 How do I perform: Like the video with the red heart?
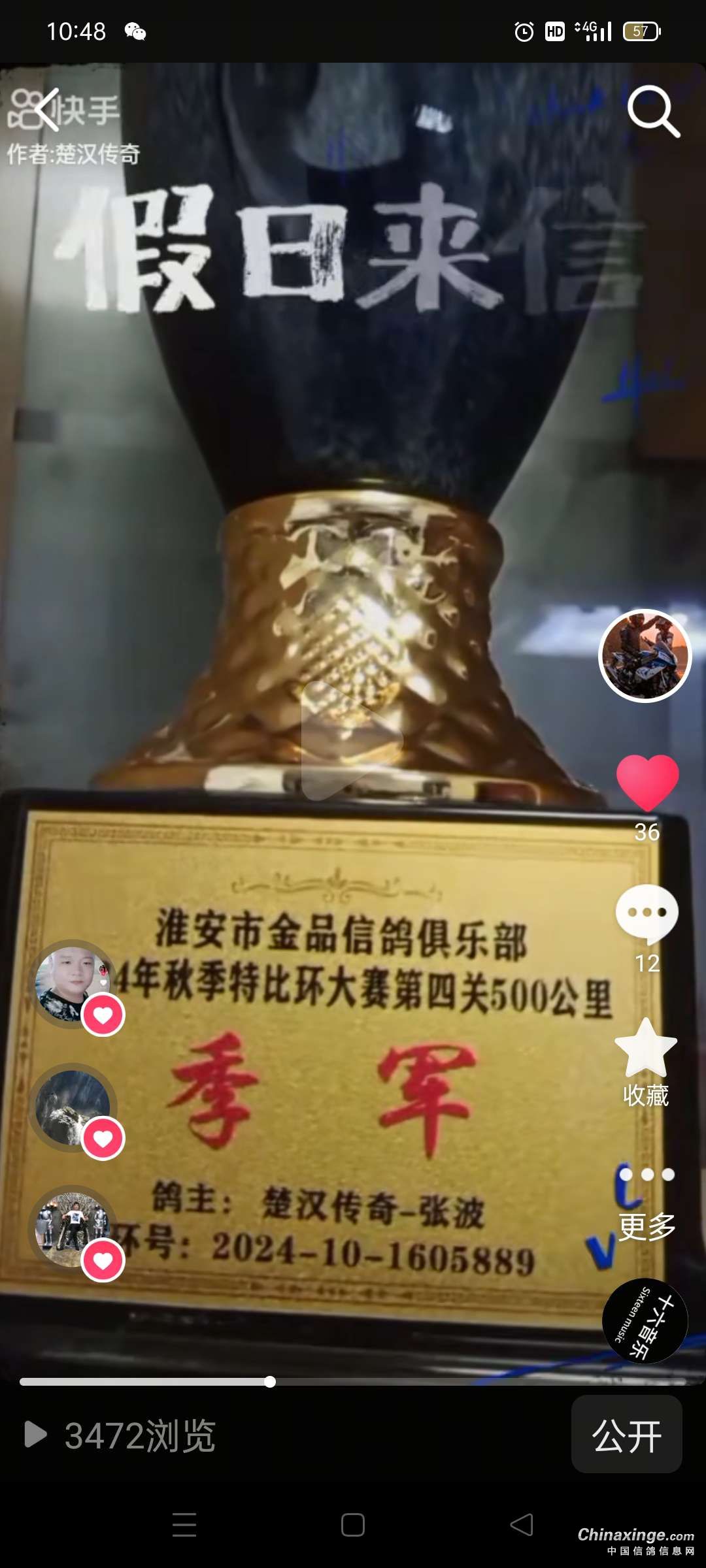(647, 781)
